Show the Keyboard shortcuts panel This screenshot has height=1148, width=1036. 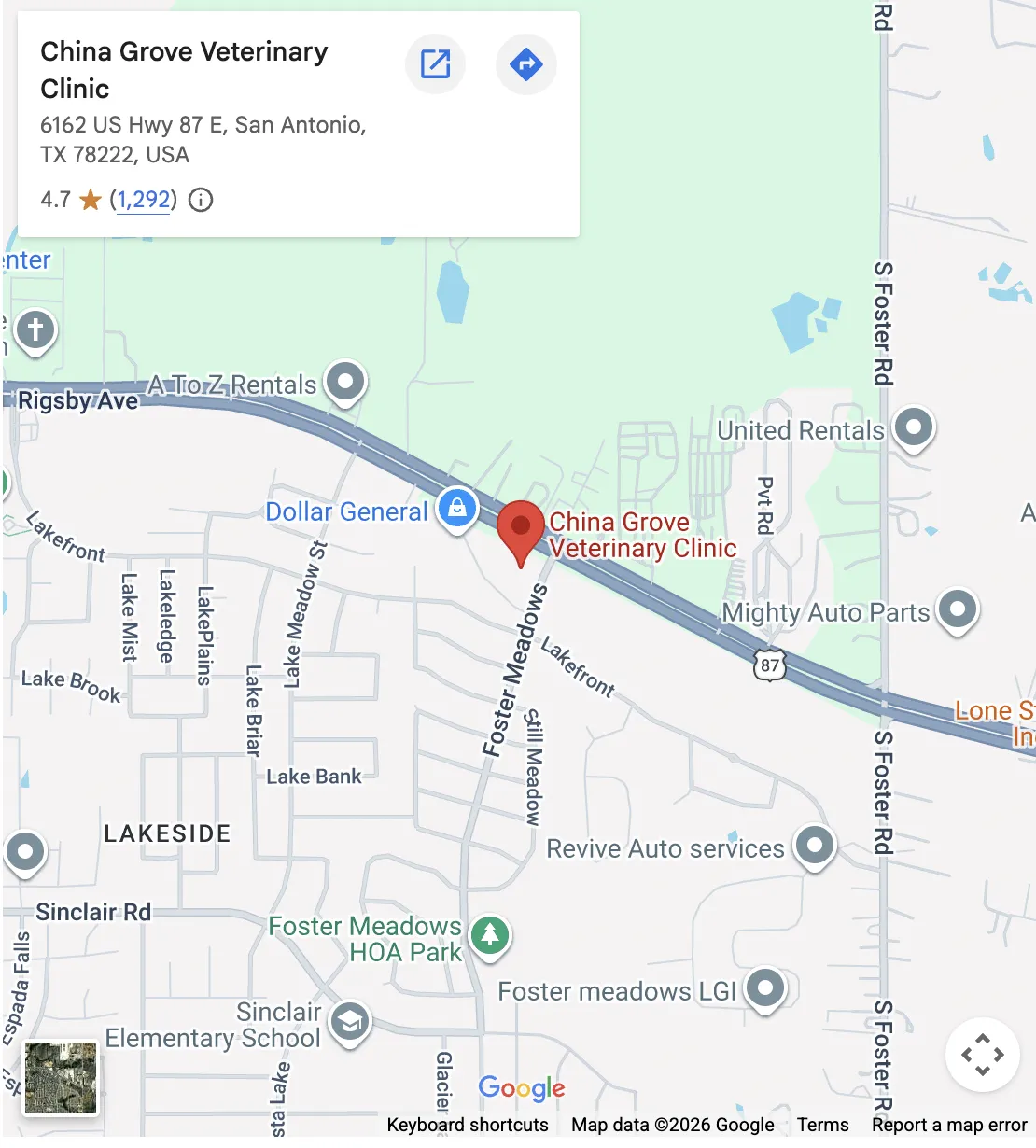[x=469, y=1125]
